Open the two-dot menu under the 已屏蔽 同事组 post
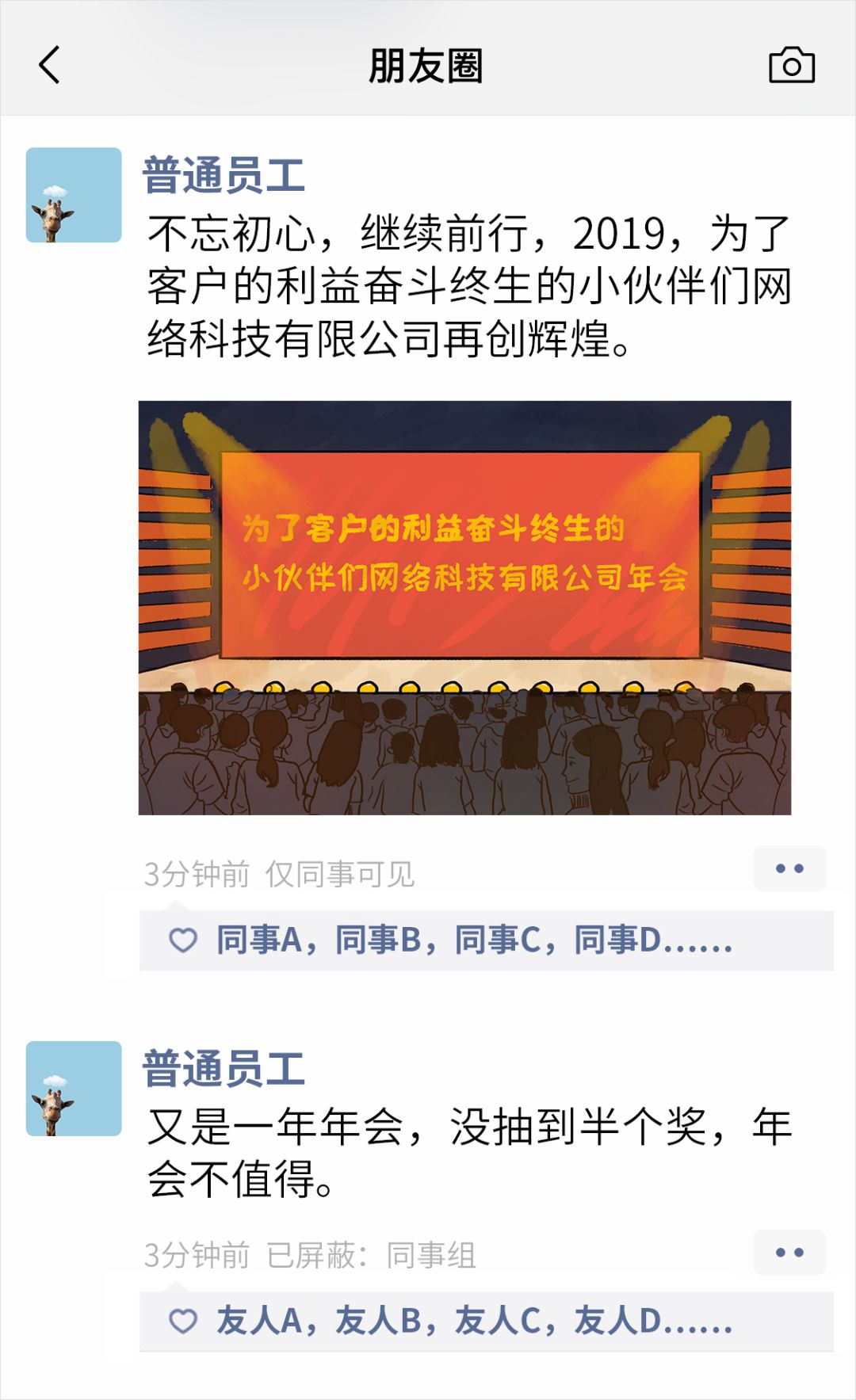 (x=789, y=1253)
